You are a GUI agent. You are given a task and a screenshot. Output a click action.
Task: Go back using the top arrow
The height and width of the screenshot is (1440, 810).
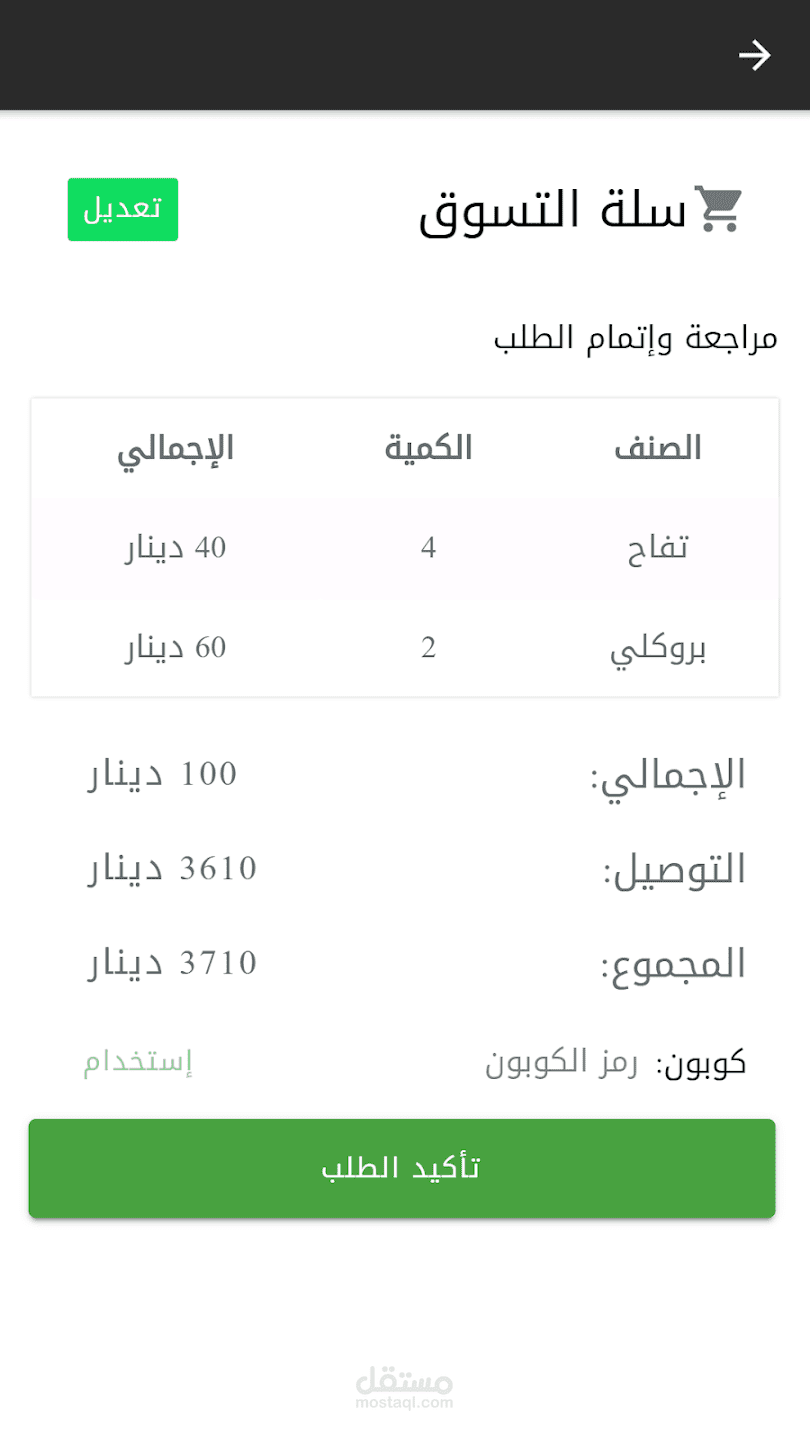[x=754, y=55]
